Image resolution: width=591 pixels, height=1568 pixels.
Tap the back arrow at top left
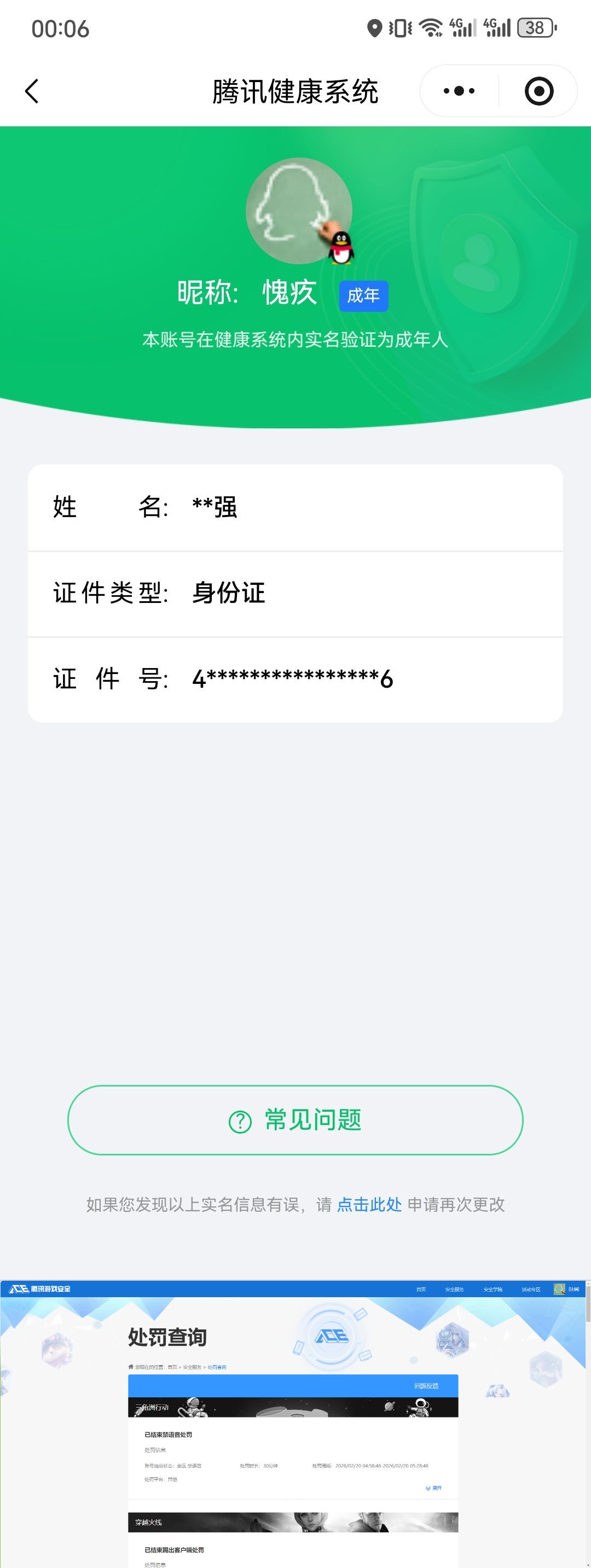tap(32, 91)
